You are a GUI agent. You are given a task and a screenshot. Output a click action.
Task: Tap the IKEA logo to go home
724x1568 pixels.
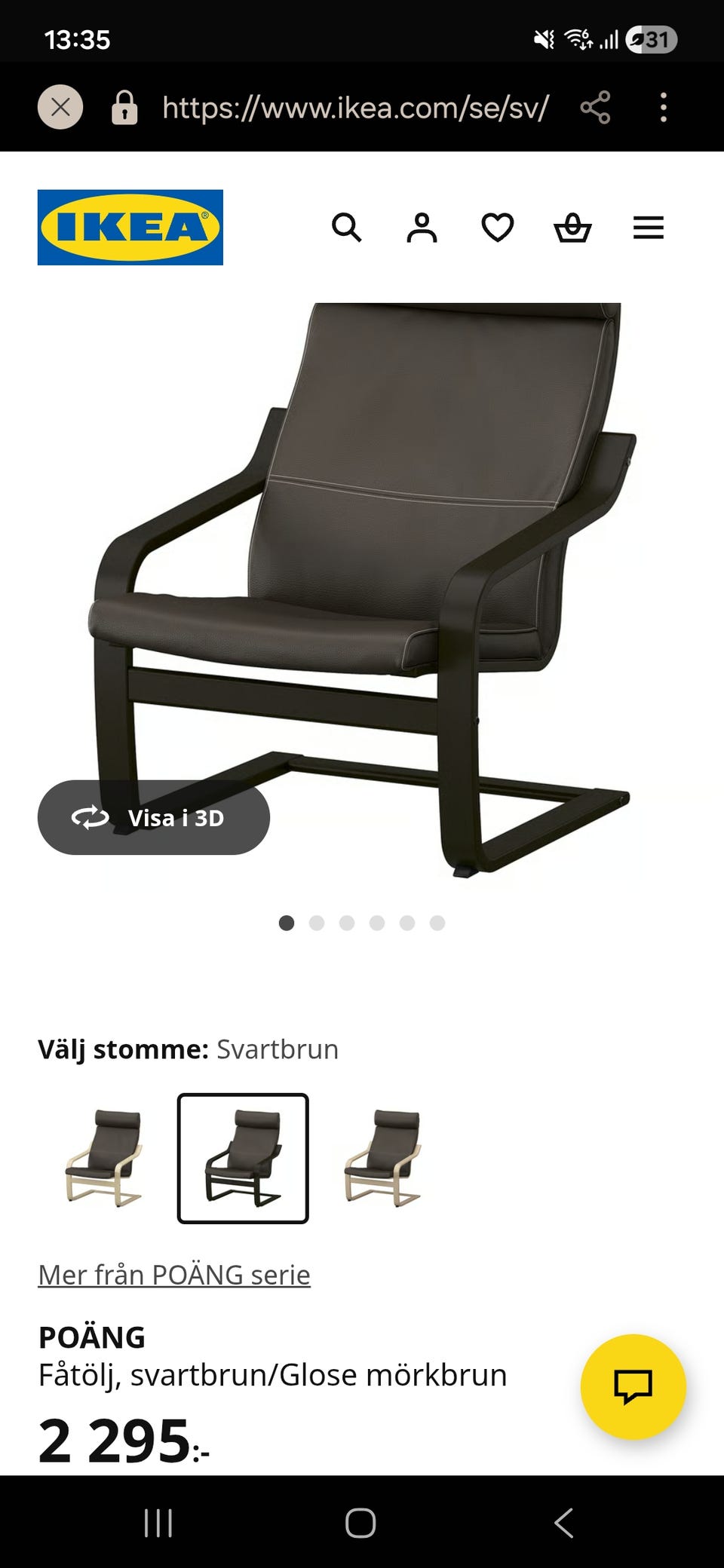tap(130, 227)
